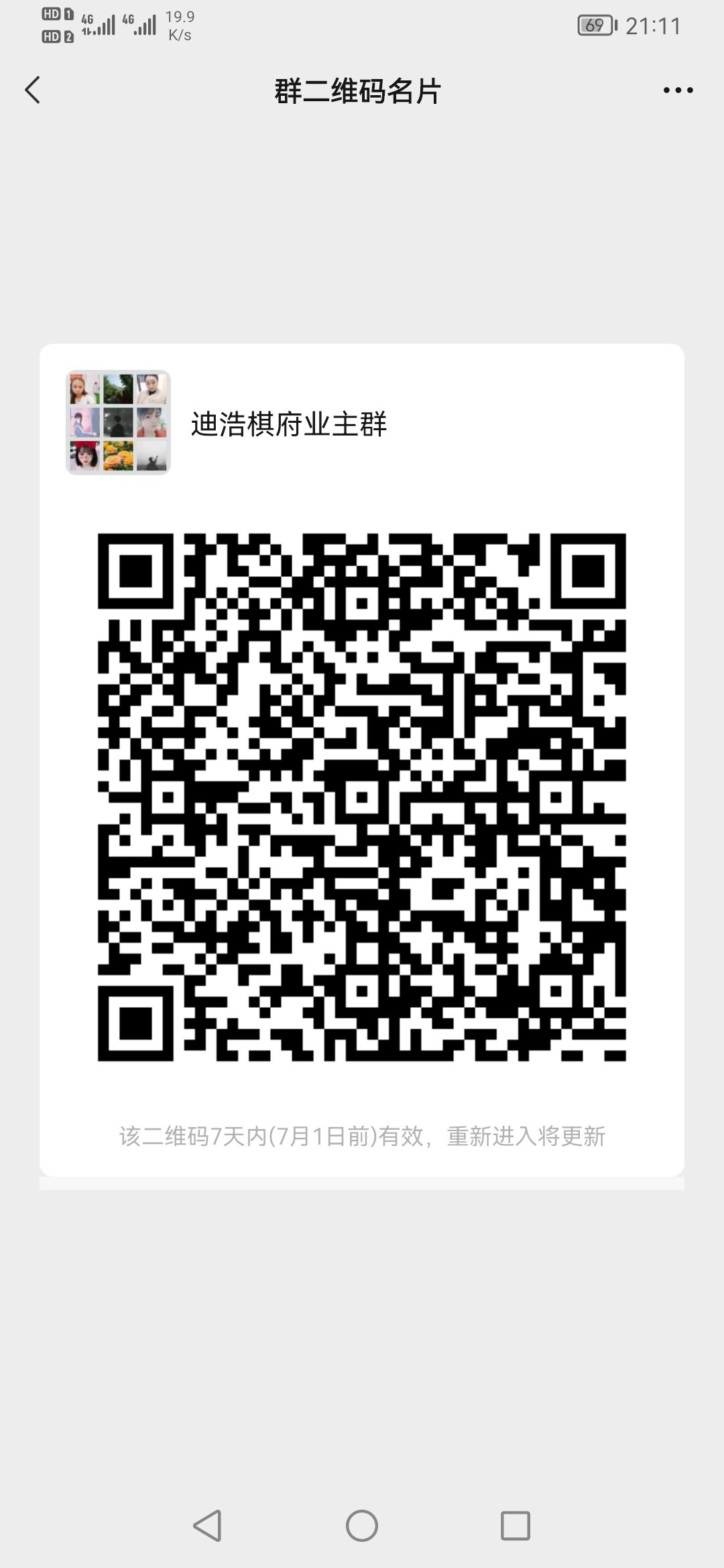
Task: Open the recent apps view
Action: point(516,1526)
